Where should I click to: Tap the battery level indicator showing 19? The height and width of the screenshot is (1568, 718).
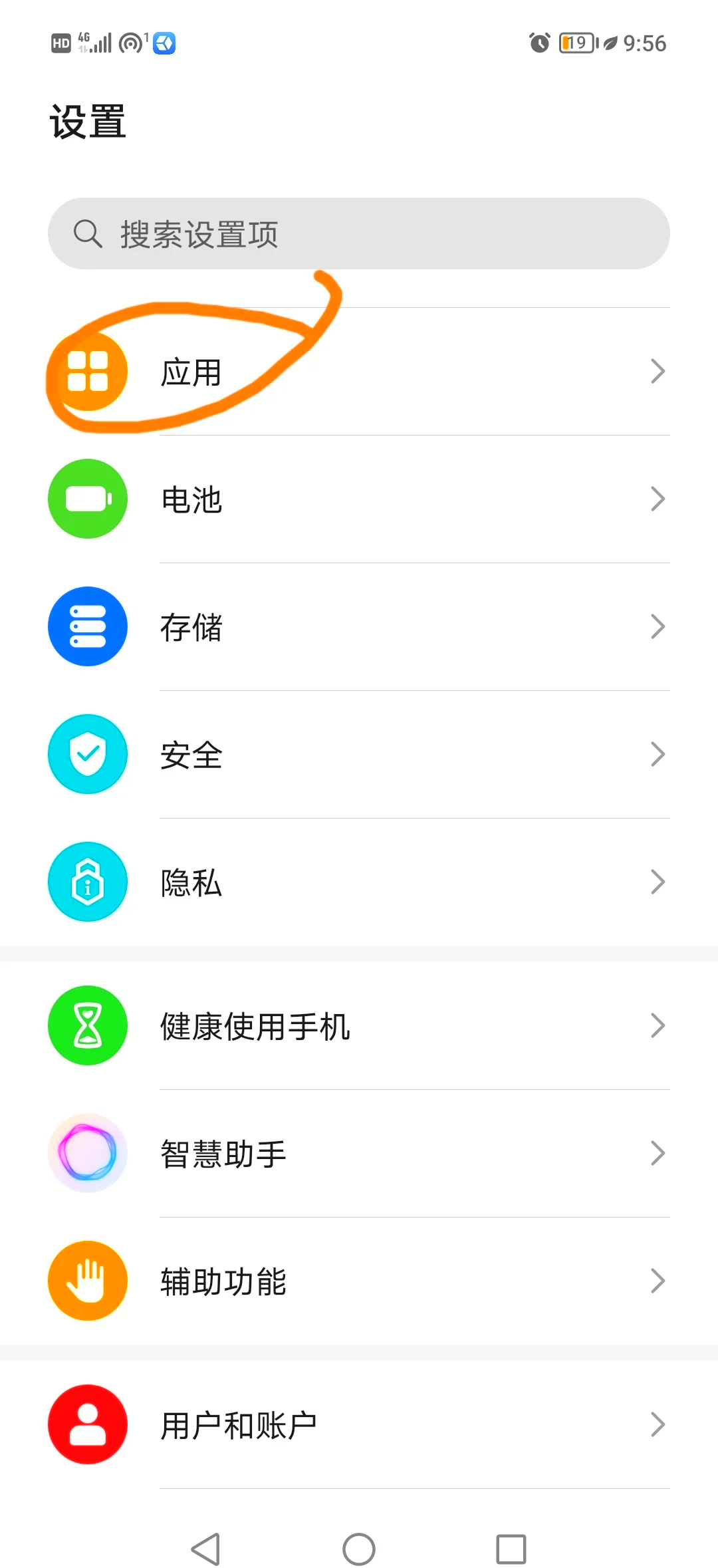[x=576, y=43]
